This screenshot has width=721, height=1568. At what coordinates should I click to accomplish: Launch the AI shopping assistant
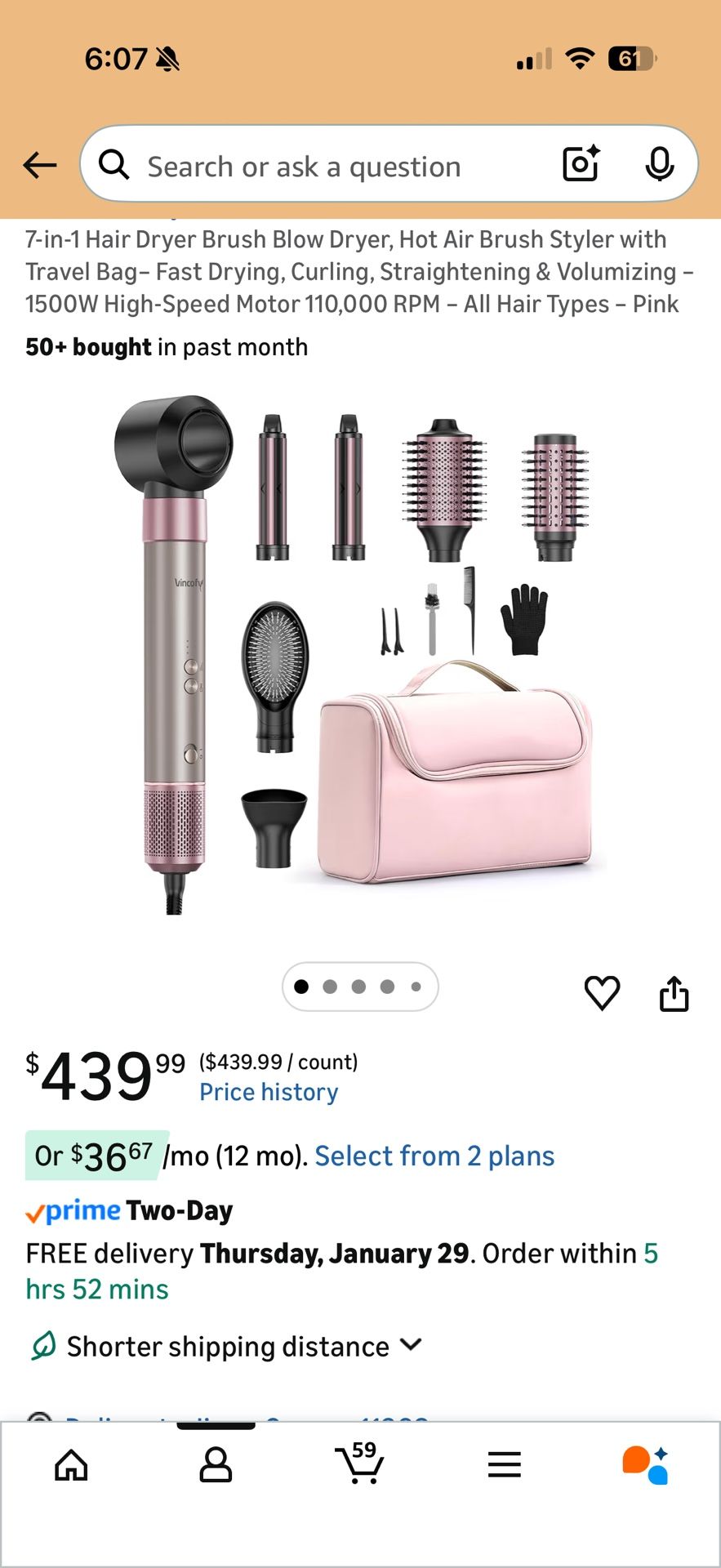coord(645,1464)
